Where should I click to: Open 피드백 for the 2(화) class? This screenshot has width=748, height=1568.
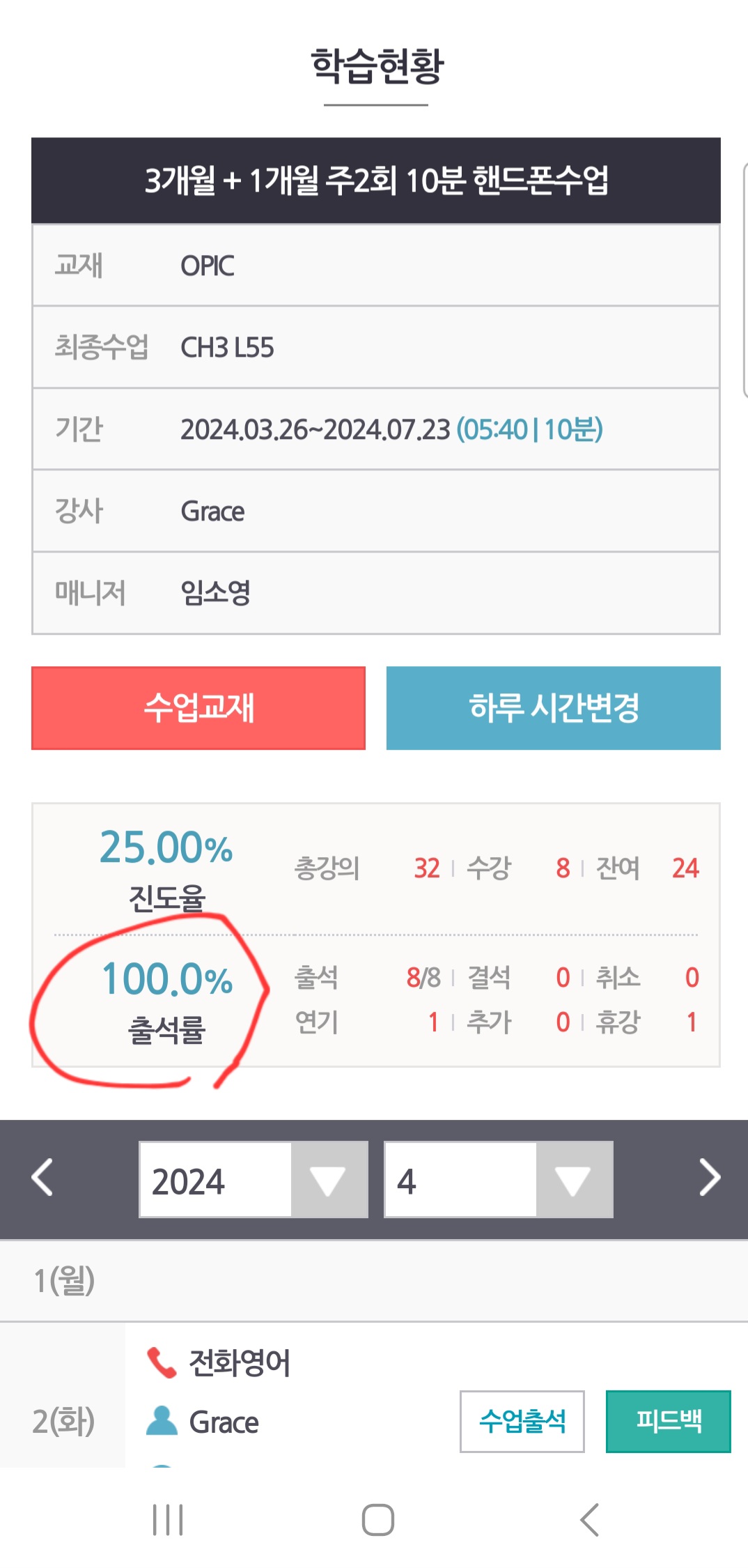pyautogui.click(x=669, y=1422)
